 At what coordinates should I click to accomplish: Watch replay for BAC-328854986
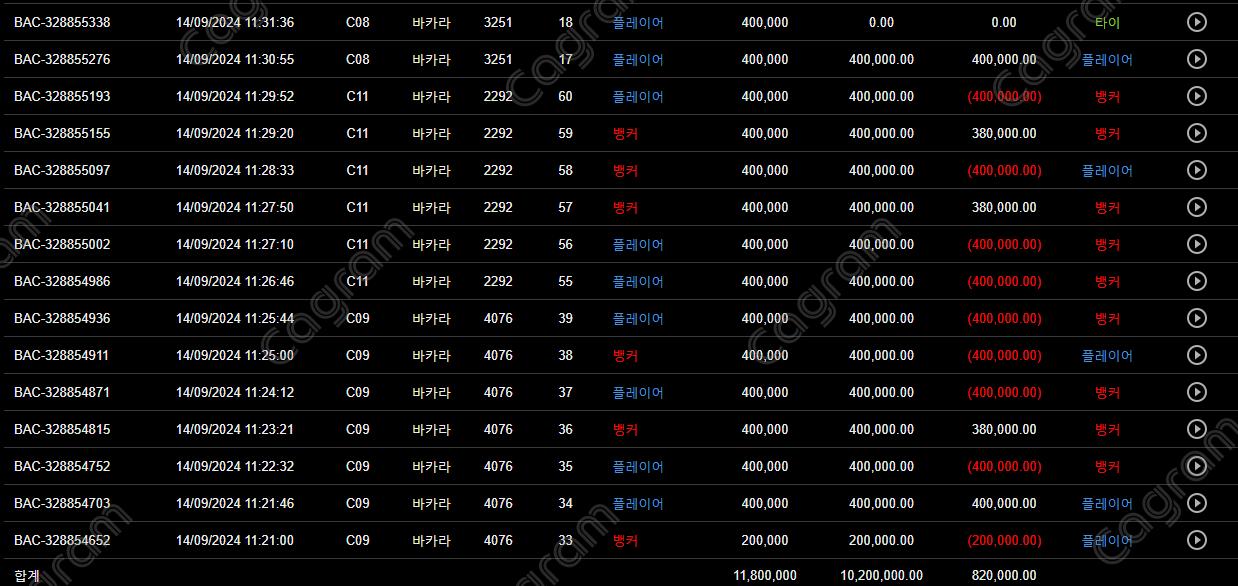coord(1196,281)
